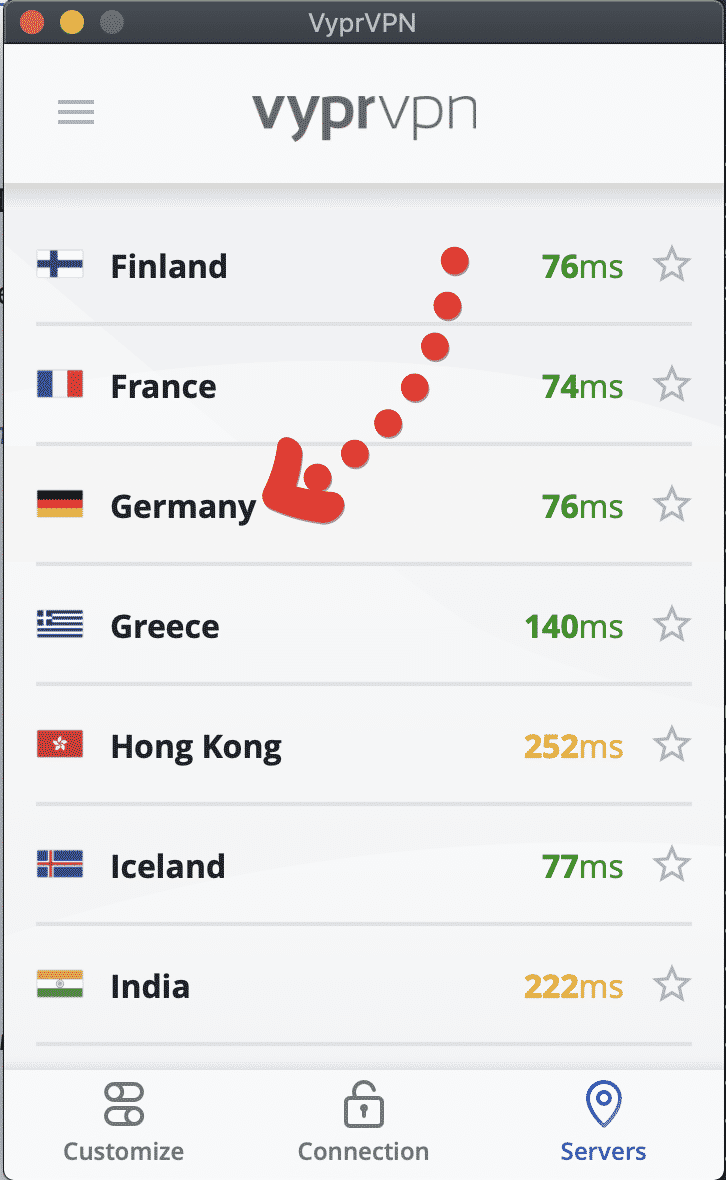Switch to the Customize tab

point(124,1123)
